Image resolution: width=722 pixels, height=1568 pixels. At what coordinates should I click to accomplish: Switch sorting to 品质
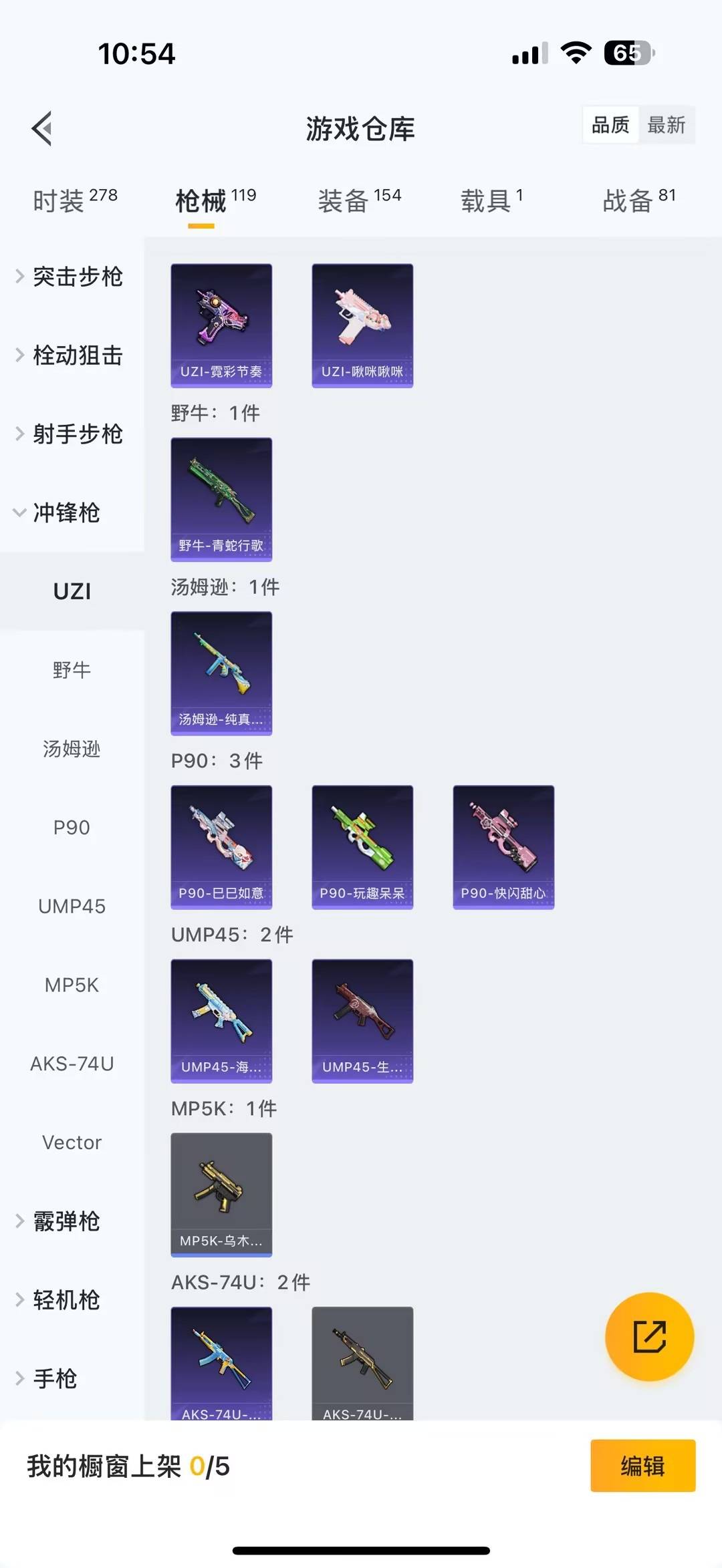(609, 125)
